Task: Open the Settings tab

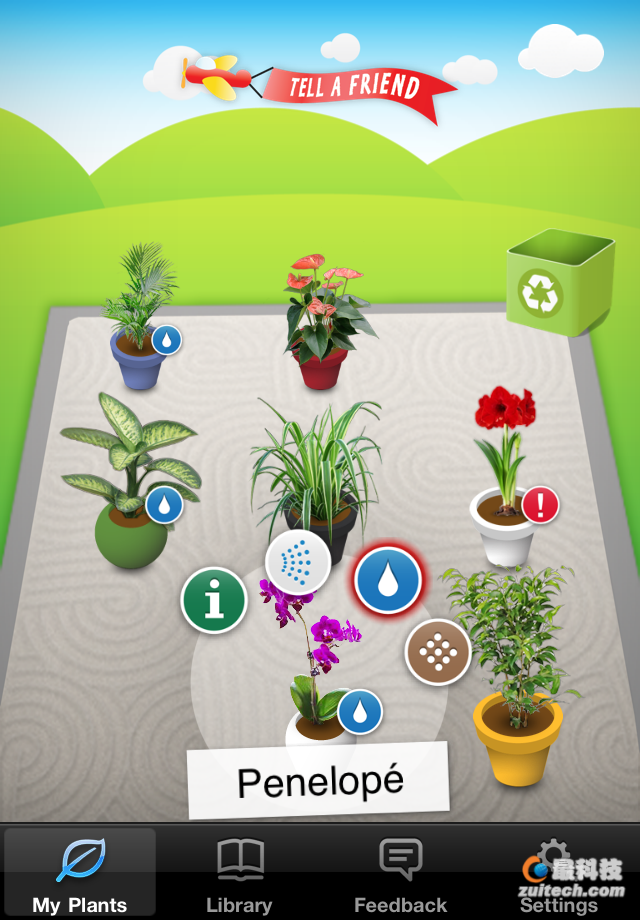Action: (559, 872)
